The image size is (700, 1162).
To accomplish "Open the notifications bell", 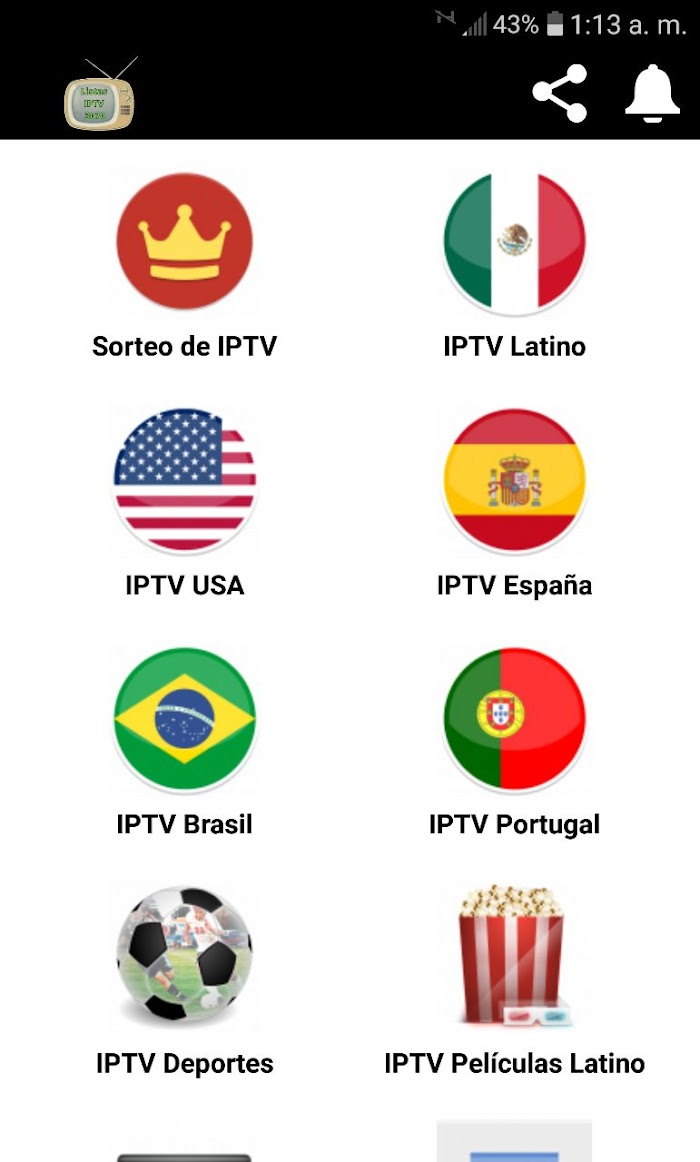I will pyautogui.click(x=652, y=93).
